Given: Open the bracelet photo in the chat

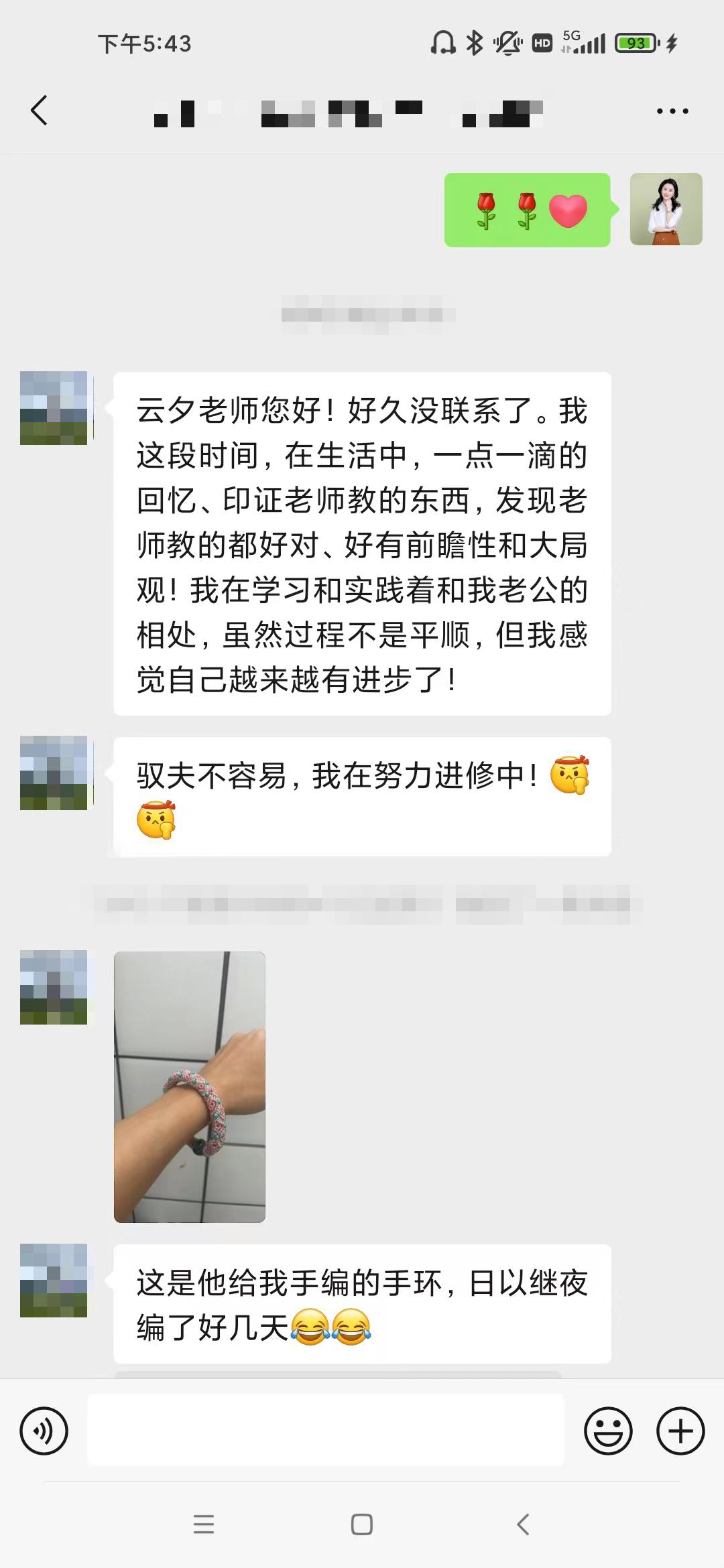Looking at the screenshot, I should [190, 1087].
